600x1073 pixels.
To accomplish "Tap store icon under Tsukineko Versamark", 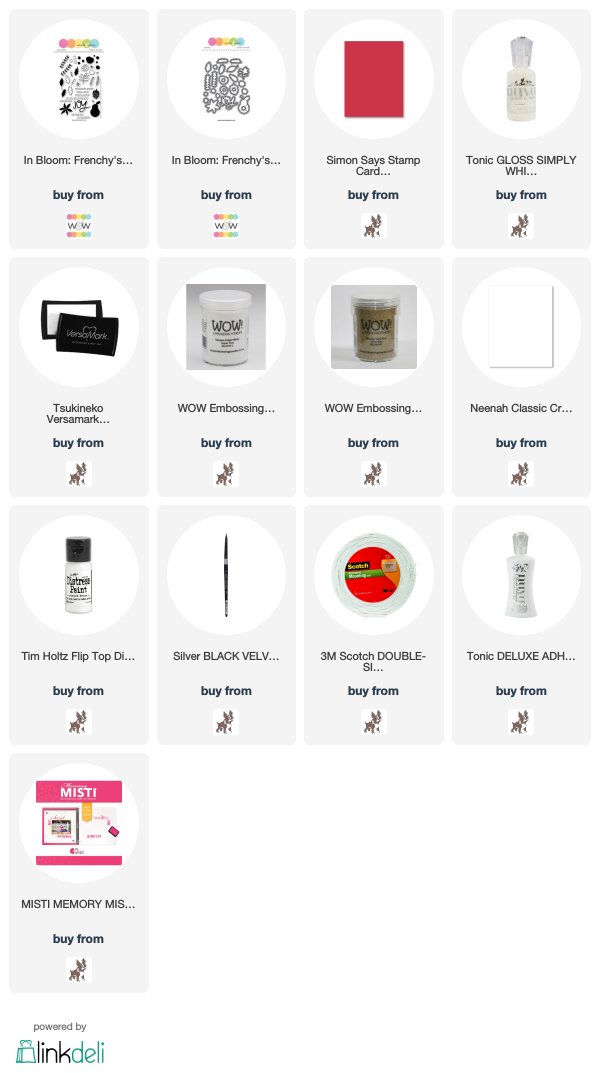I will click(x=79, y=474).
